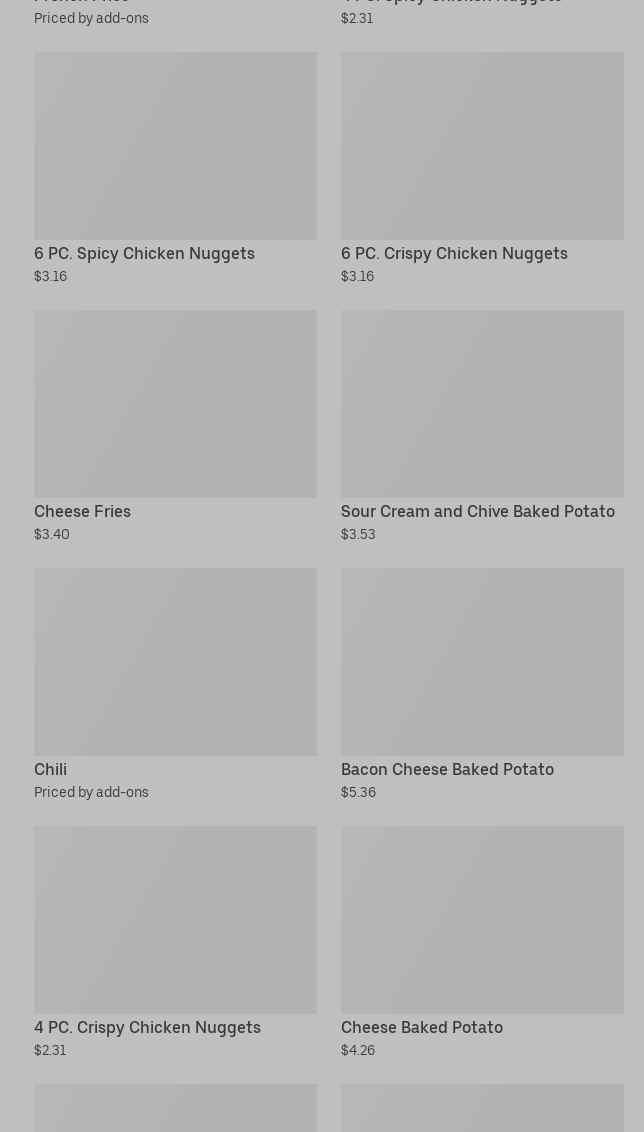Choose the Cheese Fries item
Viewport: 644px width, 1132px height.
click(175, 428)
